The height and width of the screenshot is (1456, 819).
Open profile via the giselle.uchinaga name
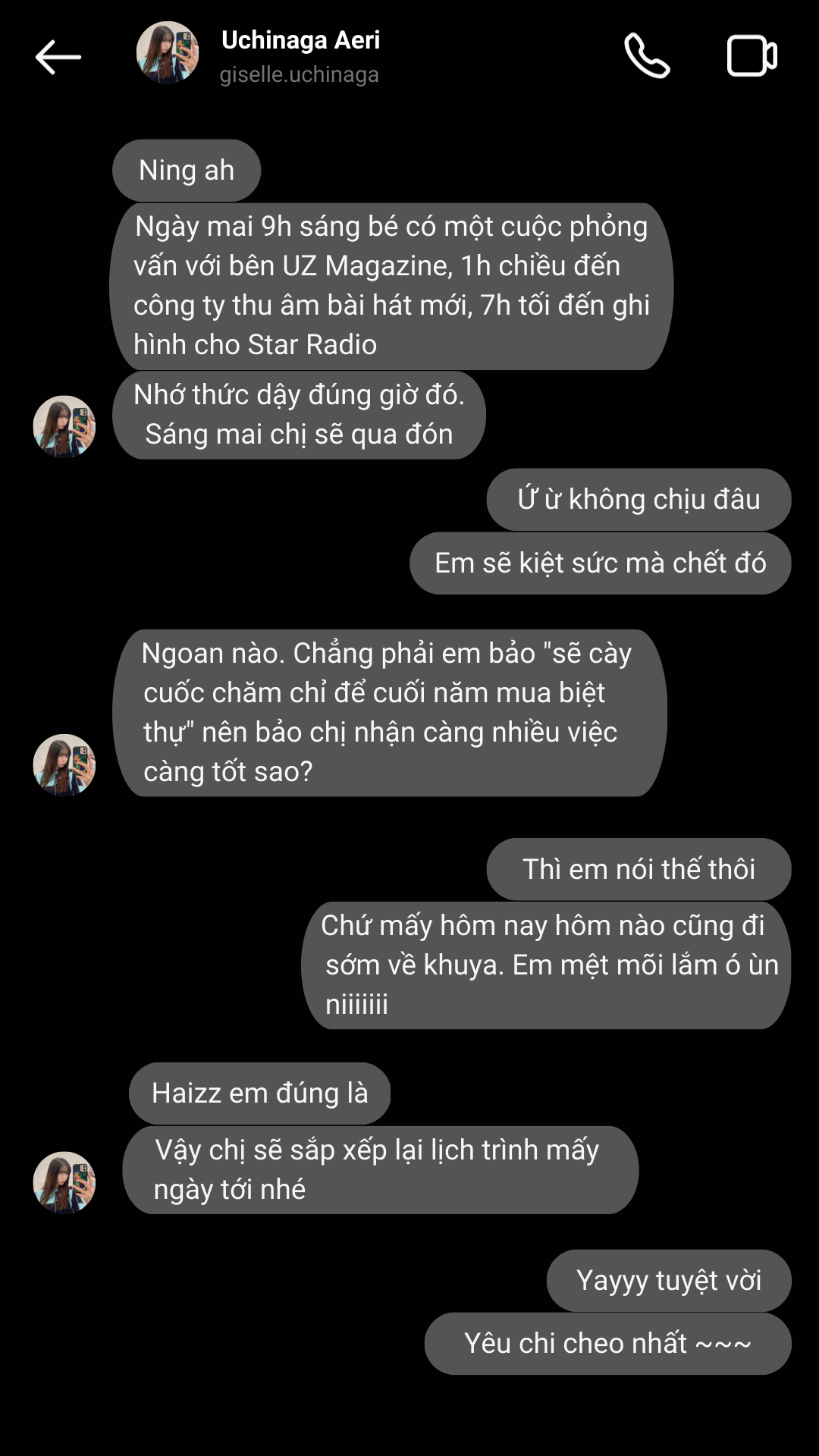coord(299,75)
